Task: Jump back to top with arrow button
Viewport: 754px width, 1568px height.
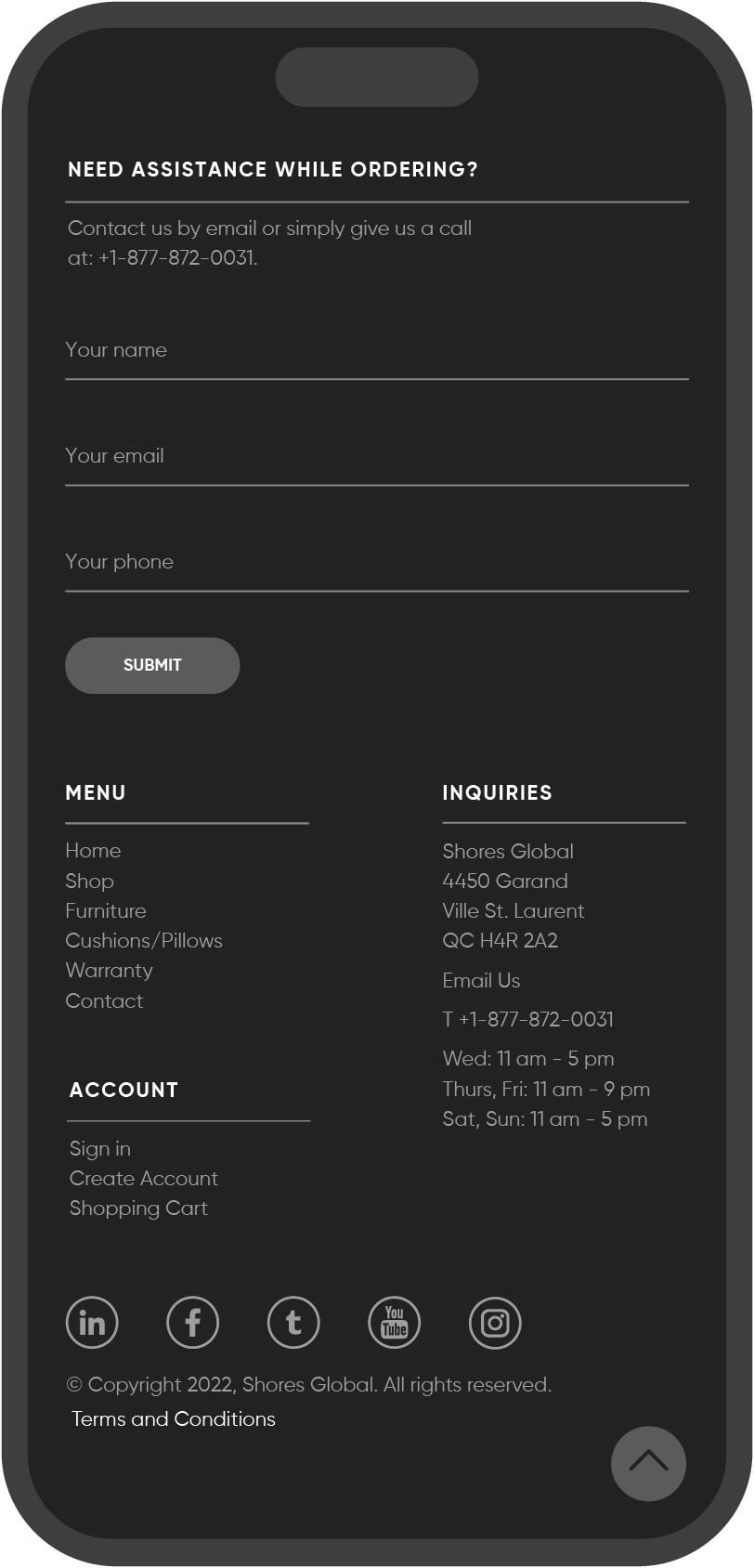Action: click(648, 1463)
